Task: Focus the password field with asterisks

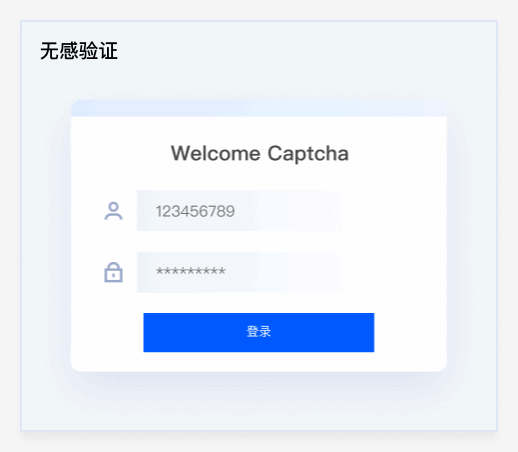Action: coord(239,272)
